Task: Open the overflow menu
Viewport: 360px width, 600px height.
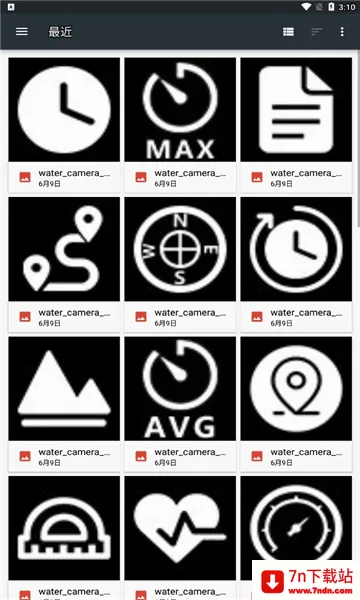Action: (342, 32)
